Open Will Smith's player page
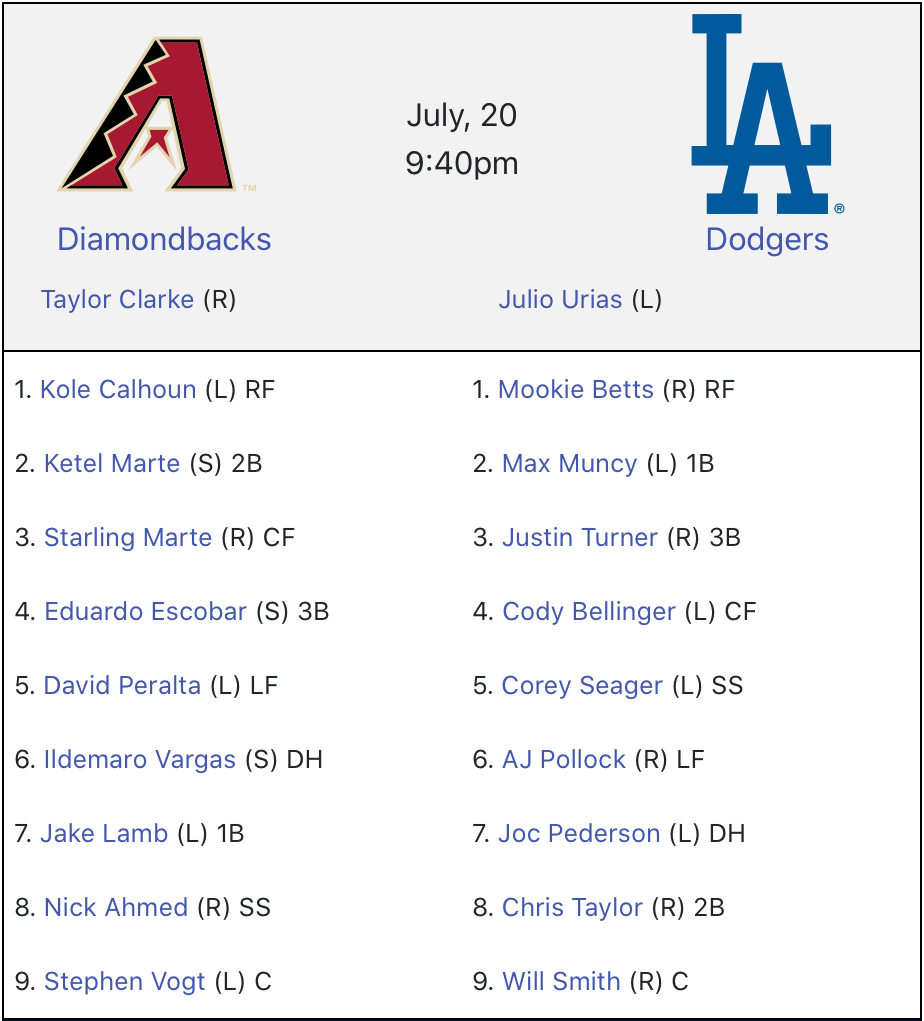924x1021 pixels. [561, 982]
